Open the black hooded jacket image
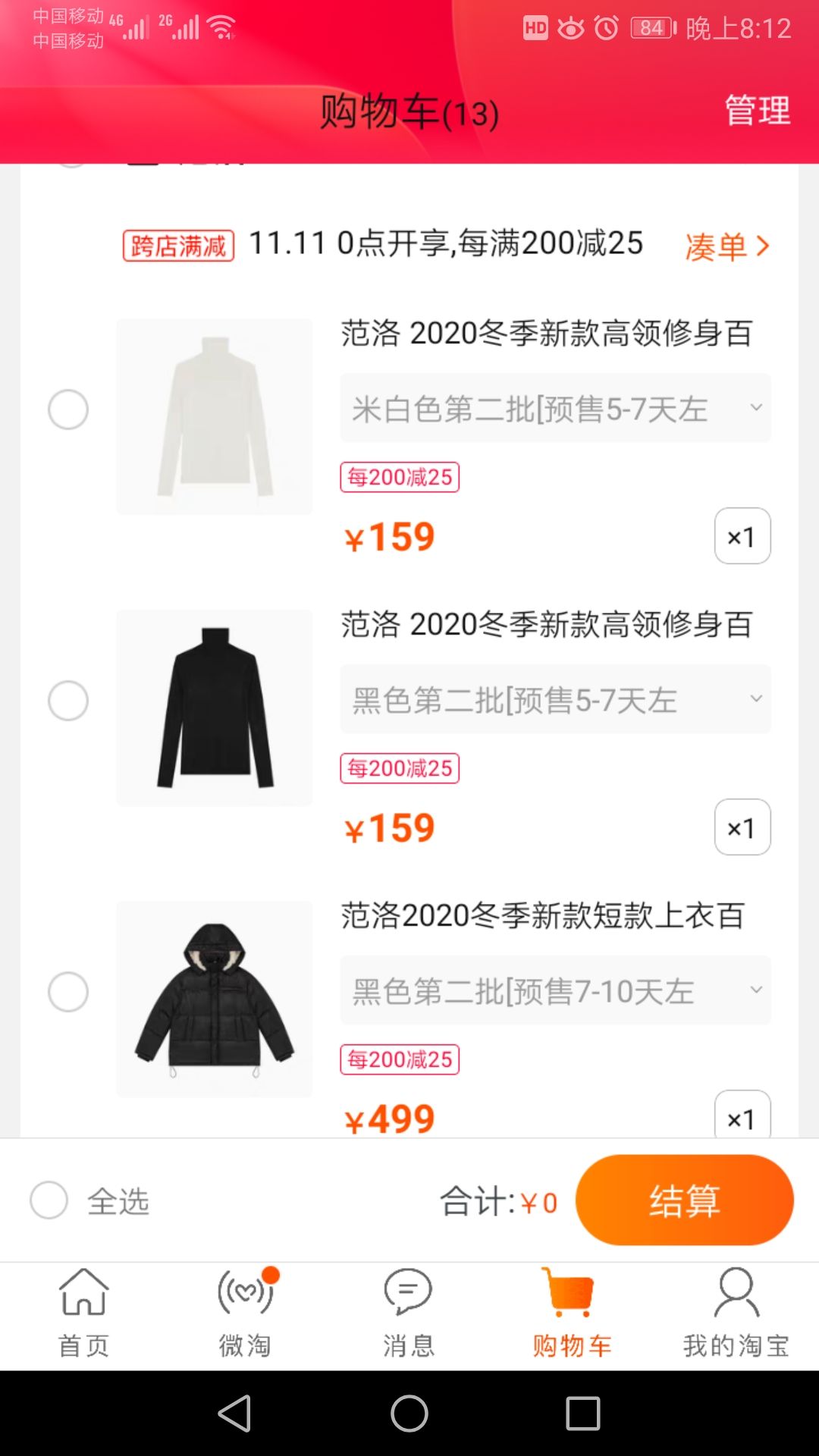Image resolution: width=819 pixels, height=1456 pixels. 215,999
